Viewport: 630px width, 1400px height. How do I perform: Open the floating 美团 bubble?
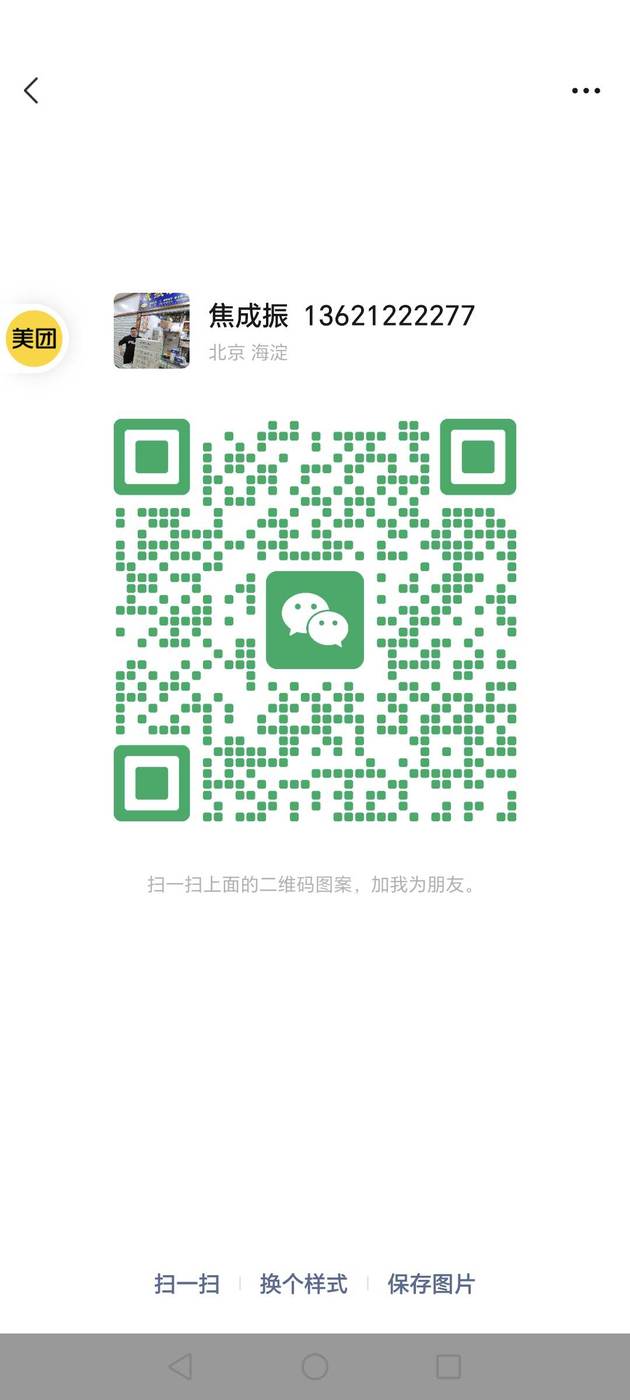pos(34,338)
